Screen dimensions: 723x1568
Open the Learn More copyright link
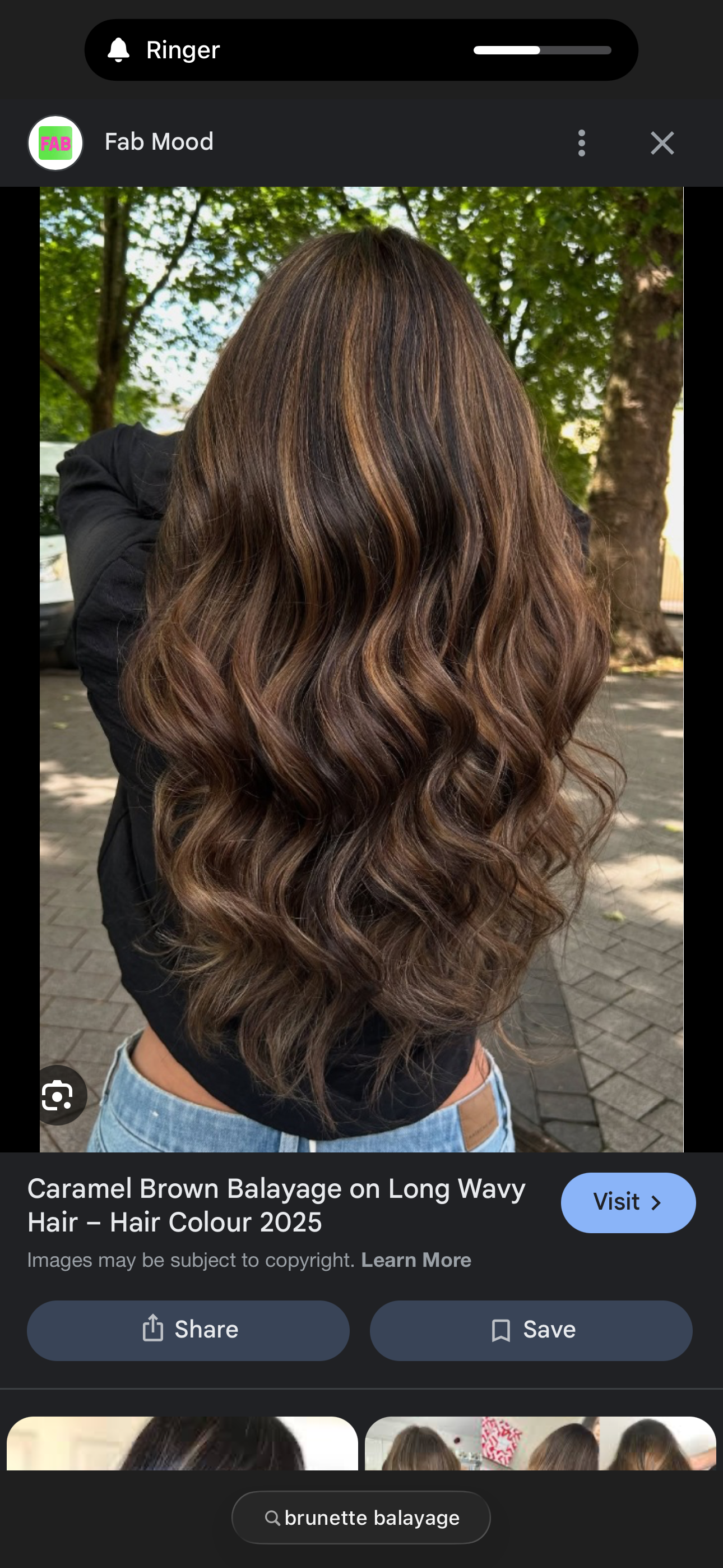pos(416,1260)
